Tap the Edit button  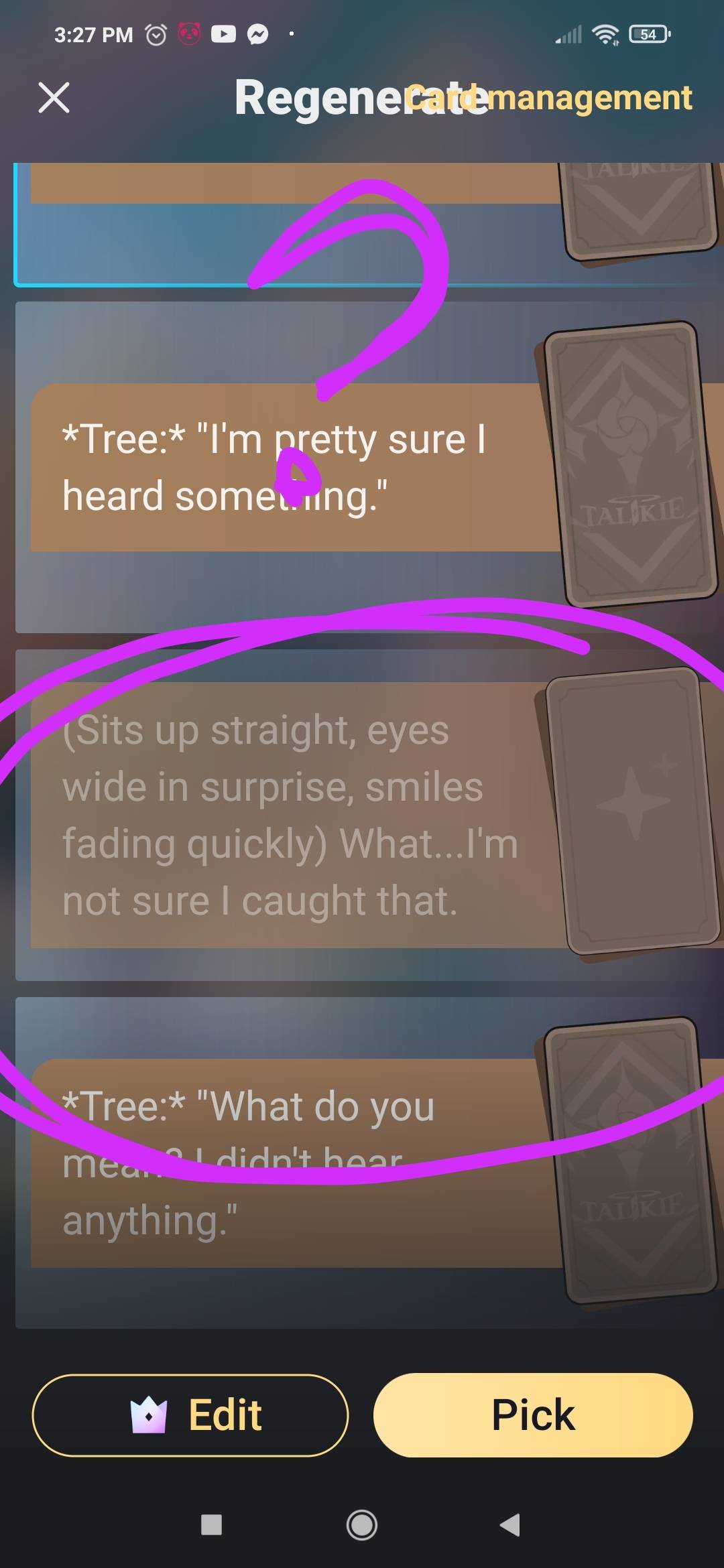[x=190, y=1415]
